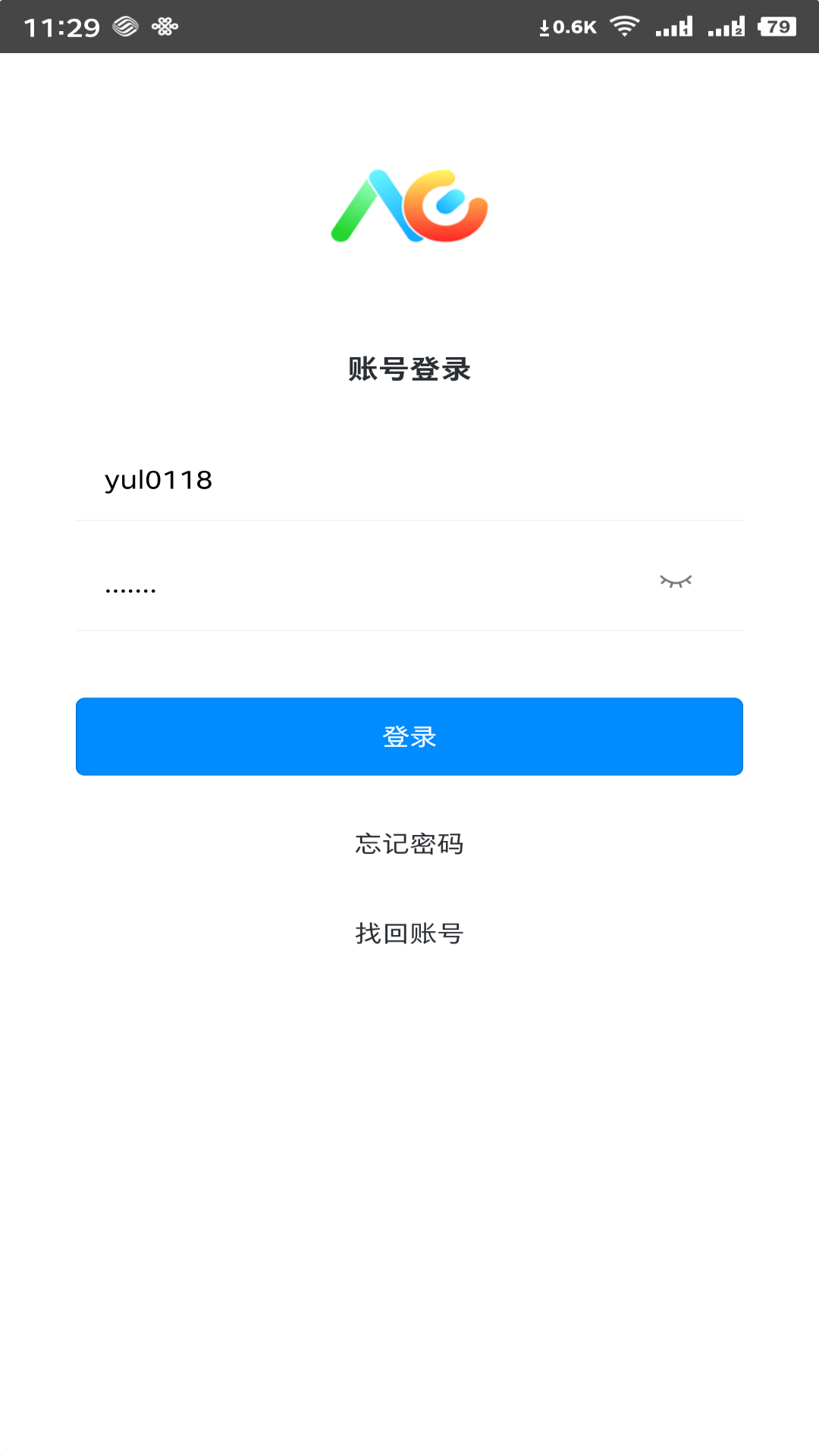Click the closed-eye icon beside the password

[x=677, y=582]
